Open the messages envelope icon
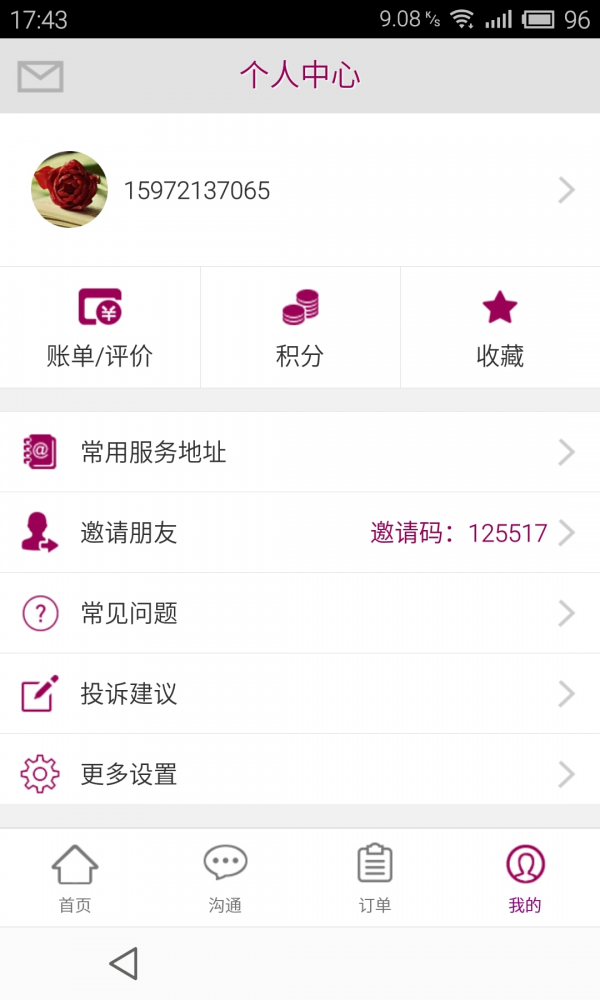 tap(40, 76)
